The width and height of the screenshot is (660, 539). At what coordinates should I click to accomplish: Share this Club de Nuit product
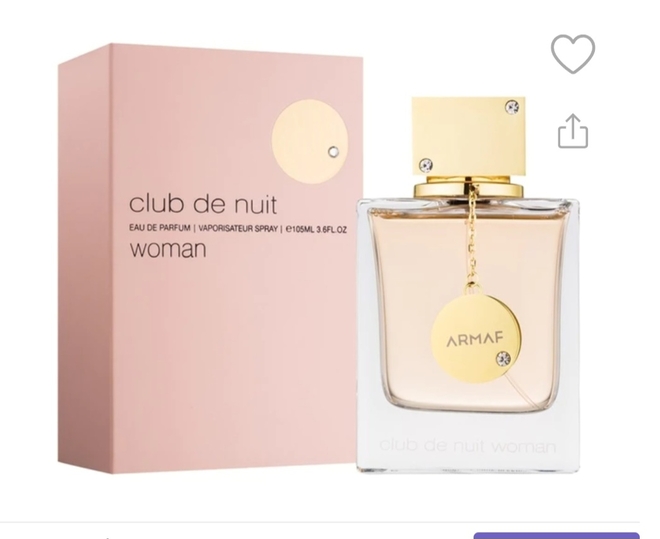(x=572, y=131)
